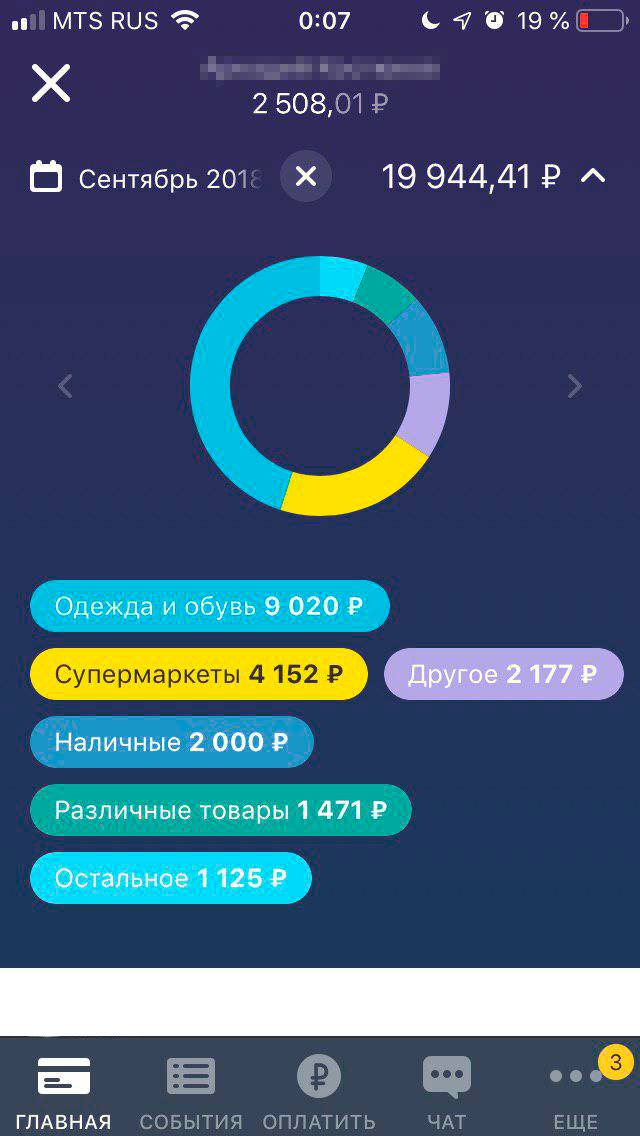Close the spending analytics screen

(x=51, y=83)
